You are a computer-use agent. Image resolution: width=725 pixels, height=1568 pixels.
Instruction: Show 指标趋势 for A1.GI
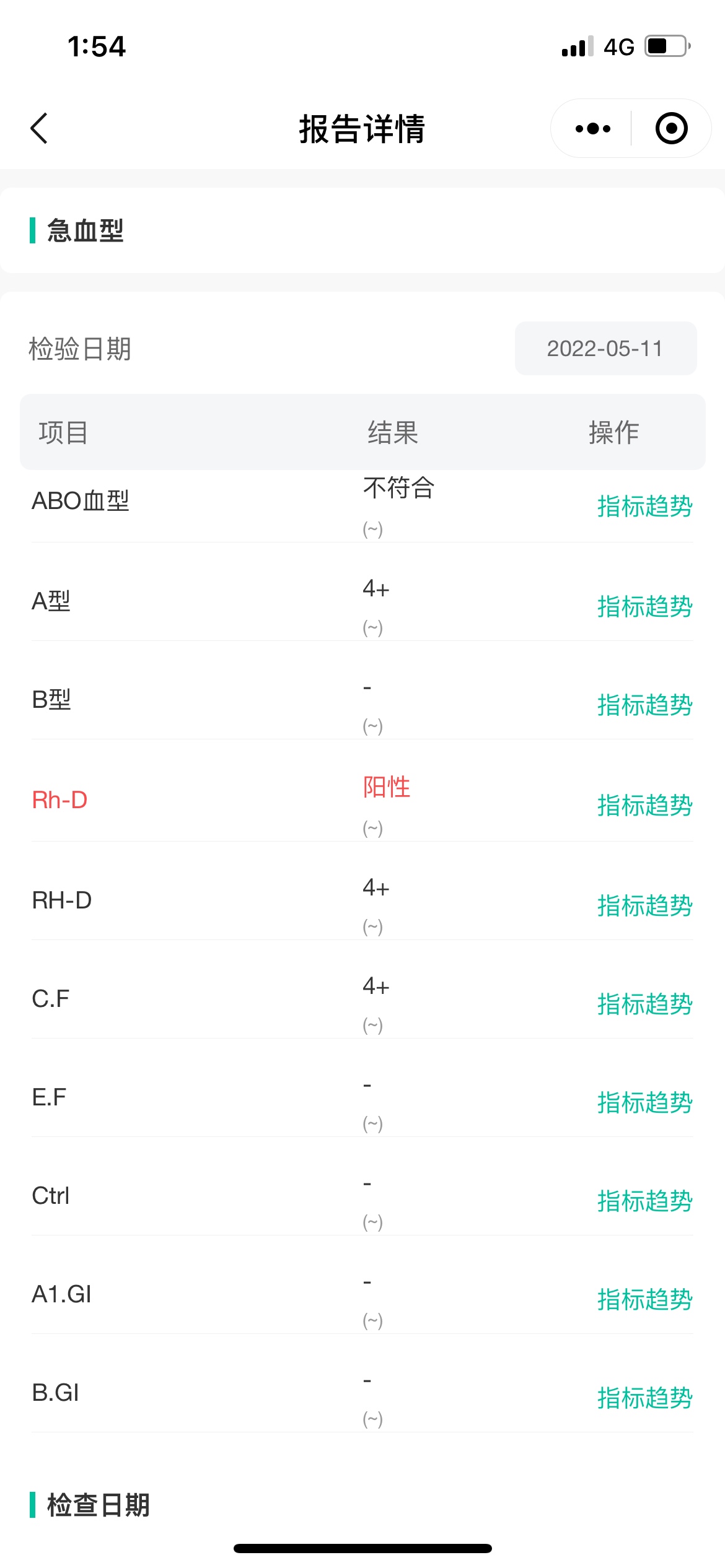pyautogui.click(x=644, y=1299)
